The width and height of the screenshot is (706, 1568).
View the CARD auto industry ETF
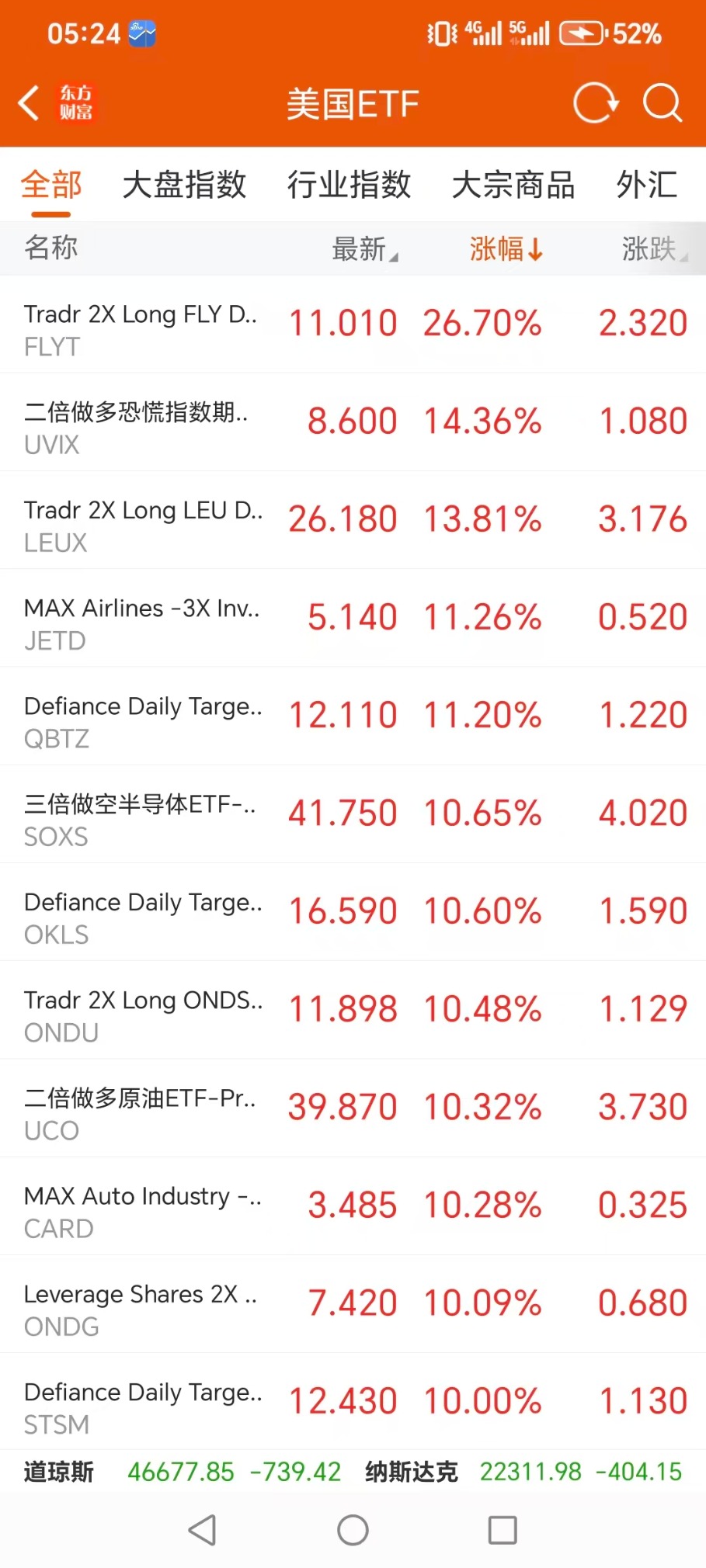[x=353, y=1206]
